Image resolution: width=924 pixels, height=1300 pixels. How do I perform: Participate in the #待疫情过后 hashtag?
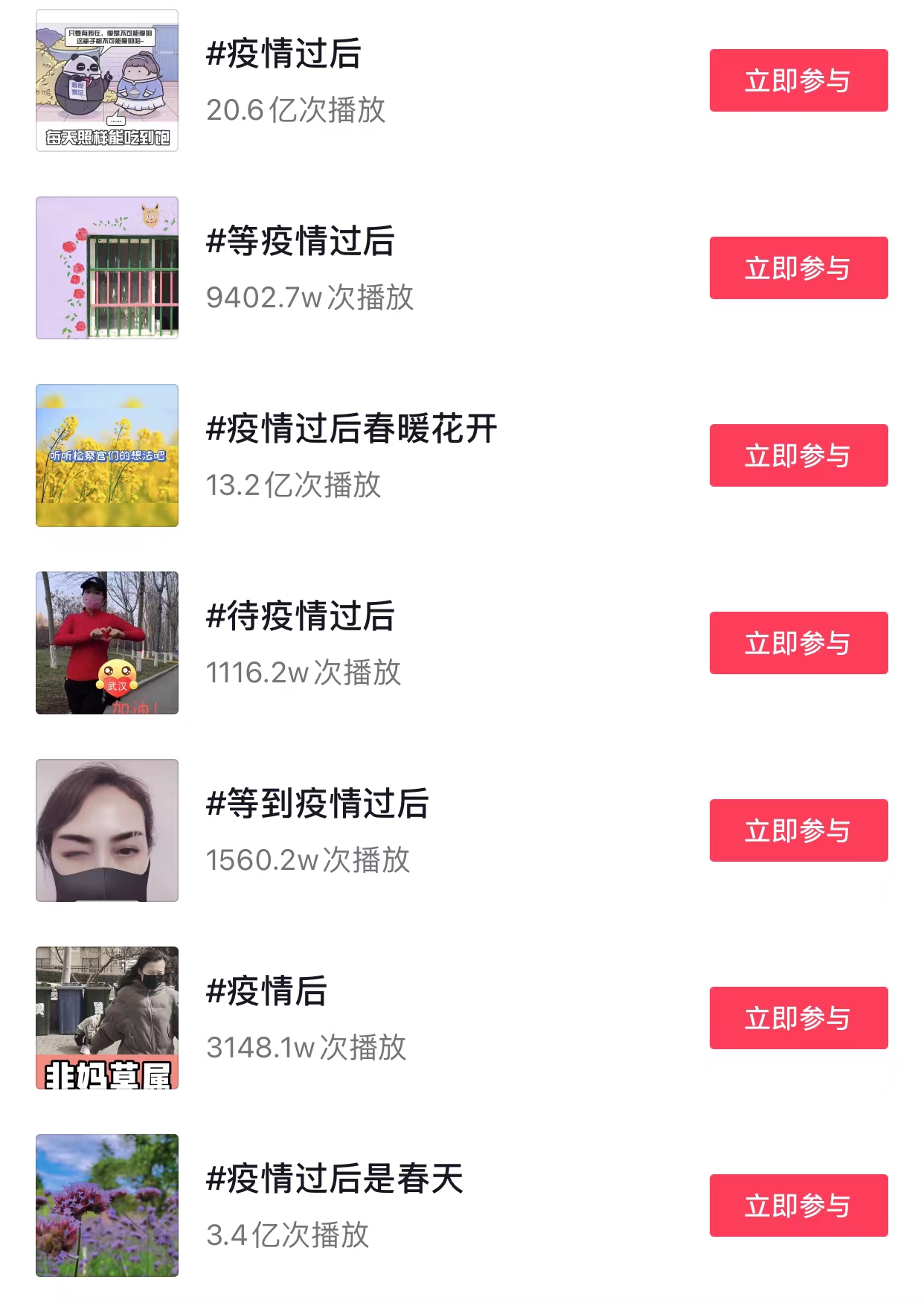798,643
